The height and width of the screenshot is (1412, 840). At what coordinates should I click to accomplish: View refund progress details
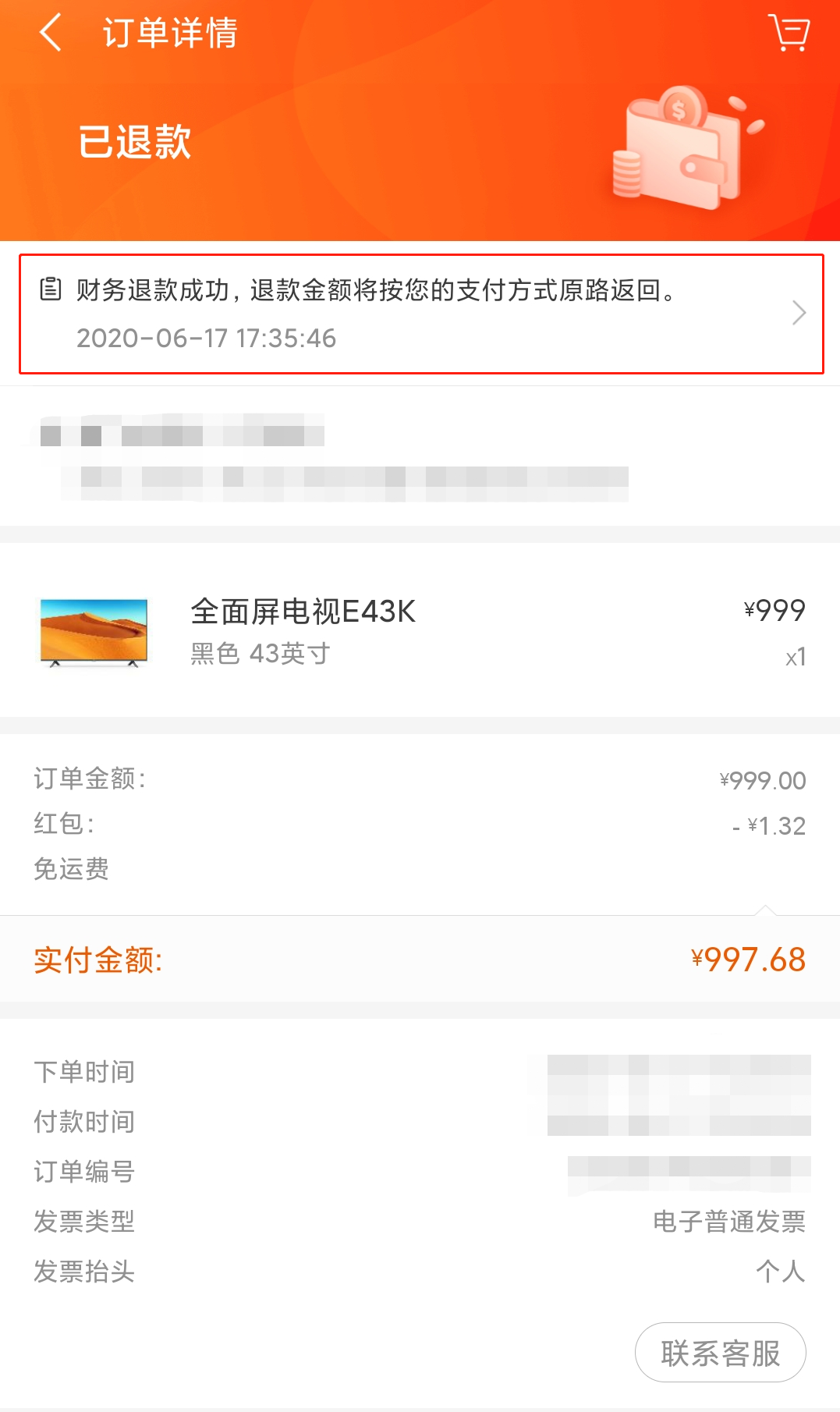(421, 314)
